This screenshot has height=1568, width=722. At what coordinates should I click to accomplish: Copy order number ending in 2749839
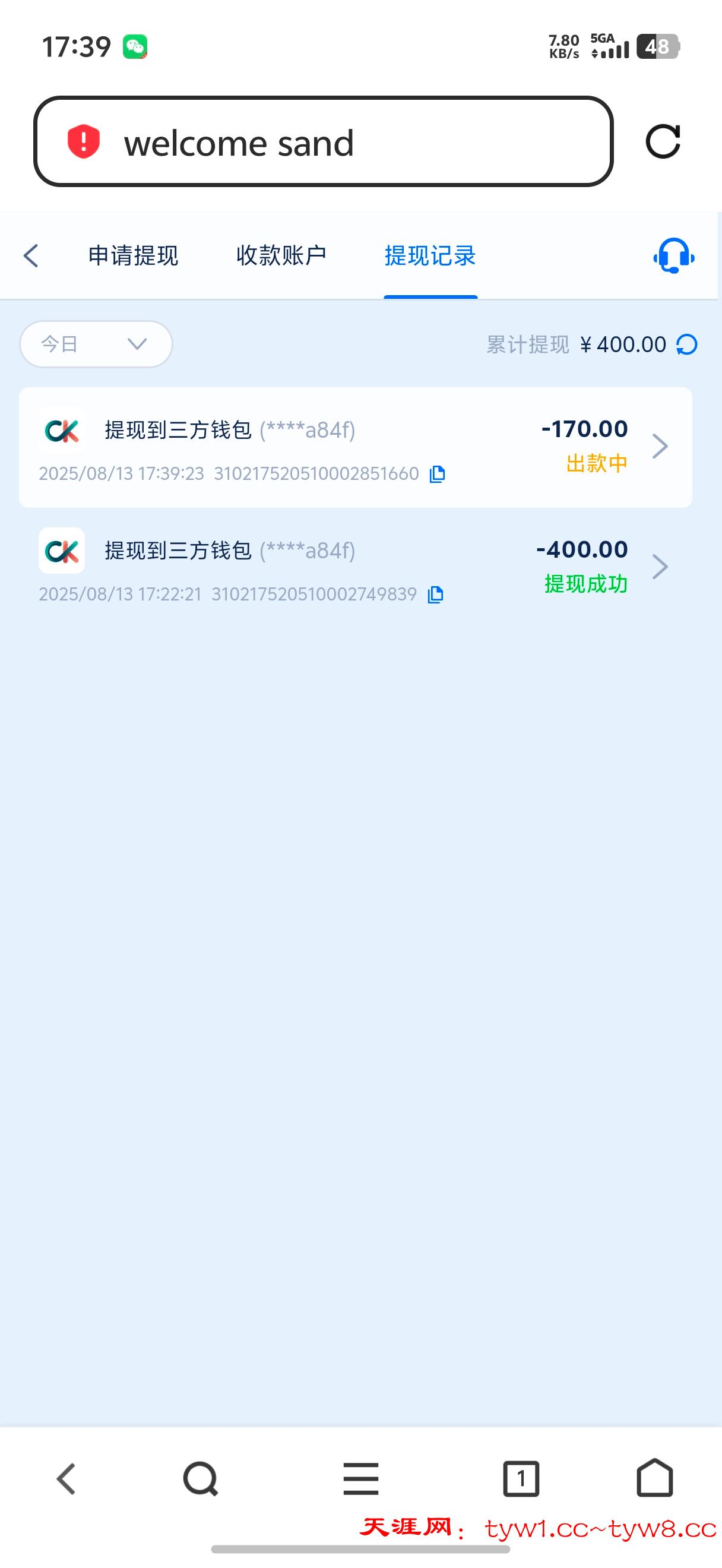click(x=435, y=594)
